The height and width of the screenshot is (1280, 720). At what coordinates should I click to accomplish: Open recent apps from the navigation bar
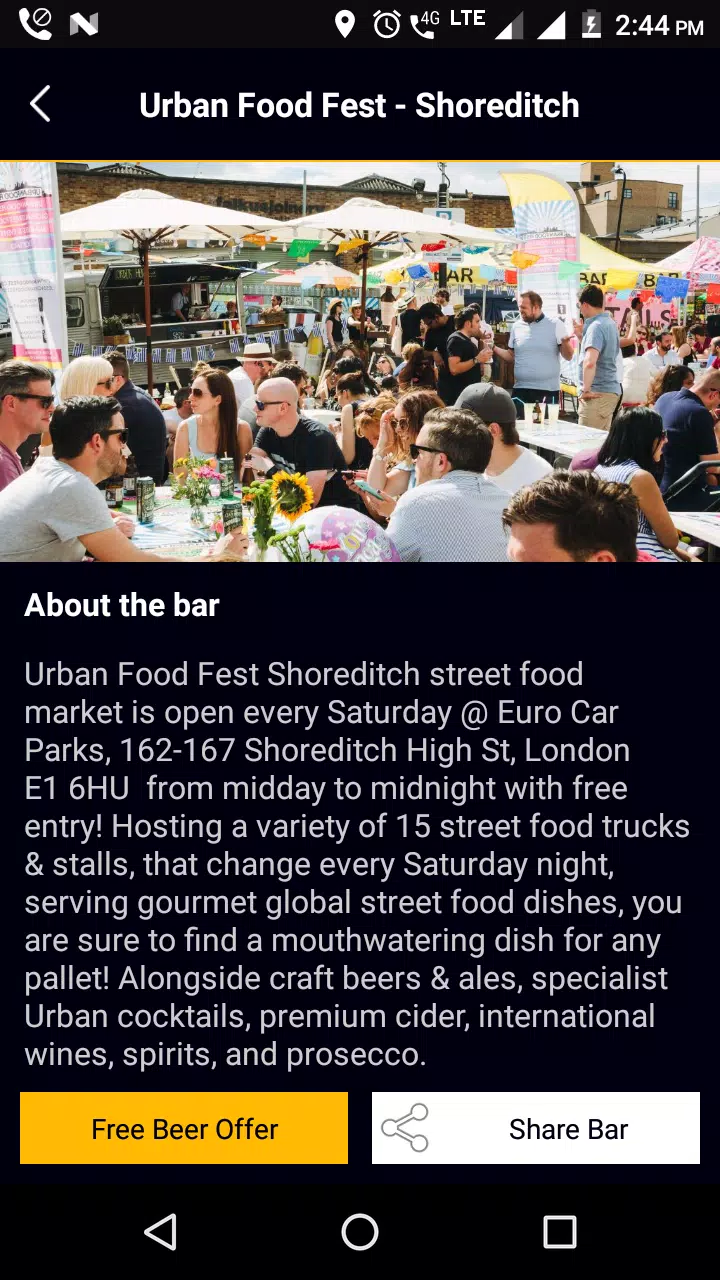[559, 1232]
